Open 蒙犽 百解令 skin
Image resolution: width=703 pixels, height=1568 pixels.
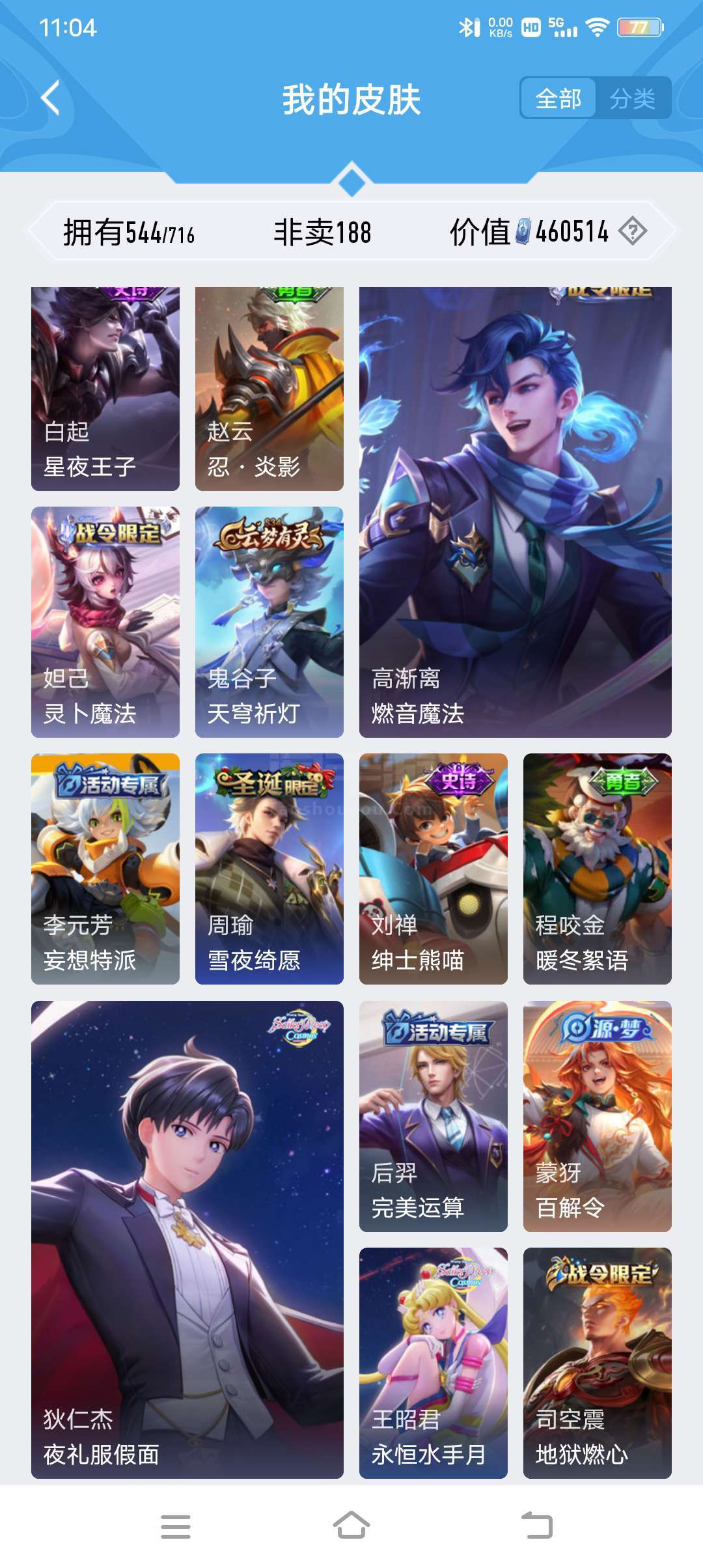coord(598,1116)
